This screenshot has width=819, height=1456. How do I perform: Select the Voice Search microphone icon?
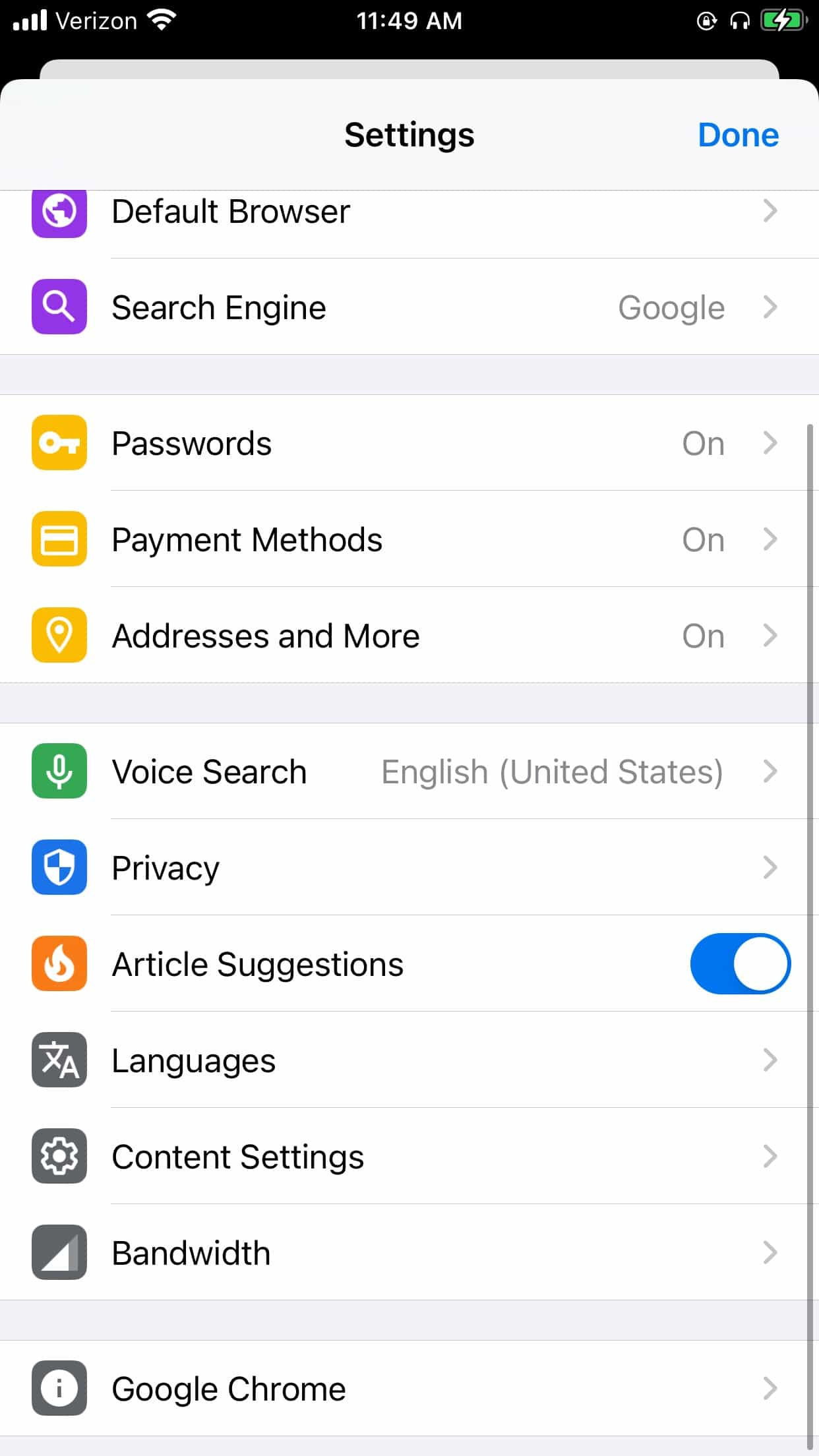pos(59,772)
